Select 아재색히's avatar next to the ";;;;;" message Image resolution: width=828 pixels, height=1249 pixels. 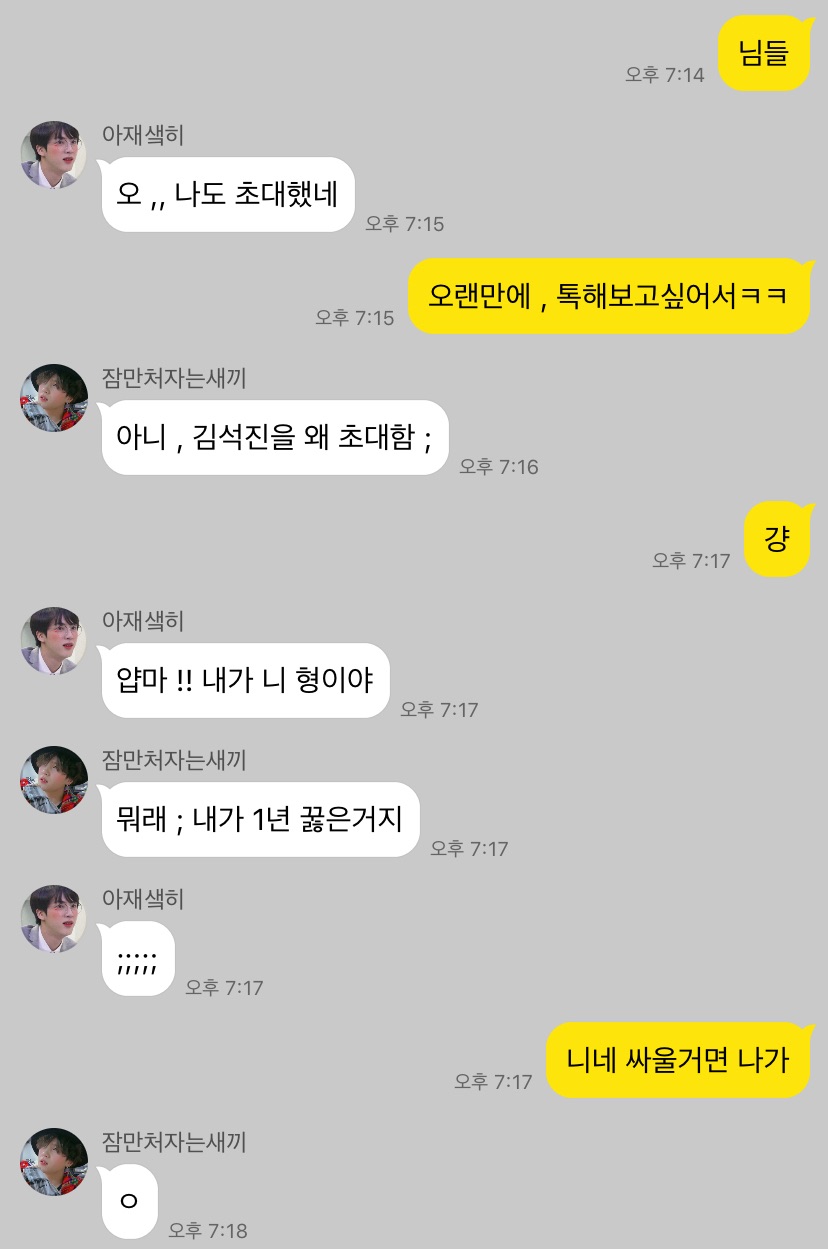click(x=54, y=918)
